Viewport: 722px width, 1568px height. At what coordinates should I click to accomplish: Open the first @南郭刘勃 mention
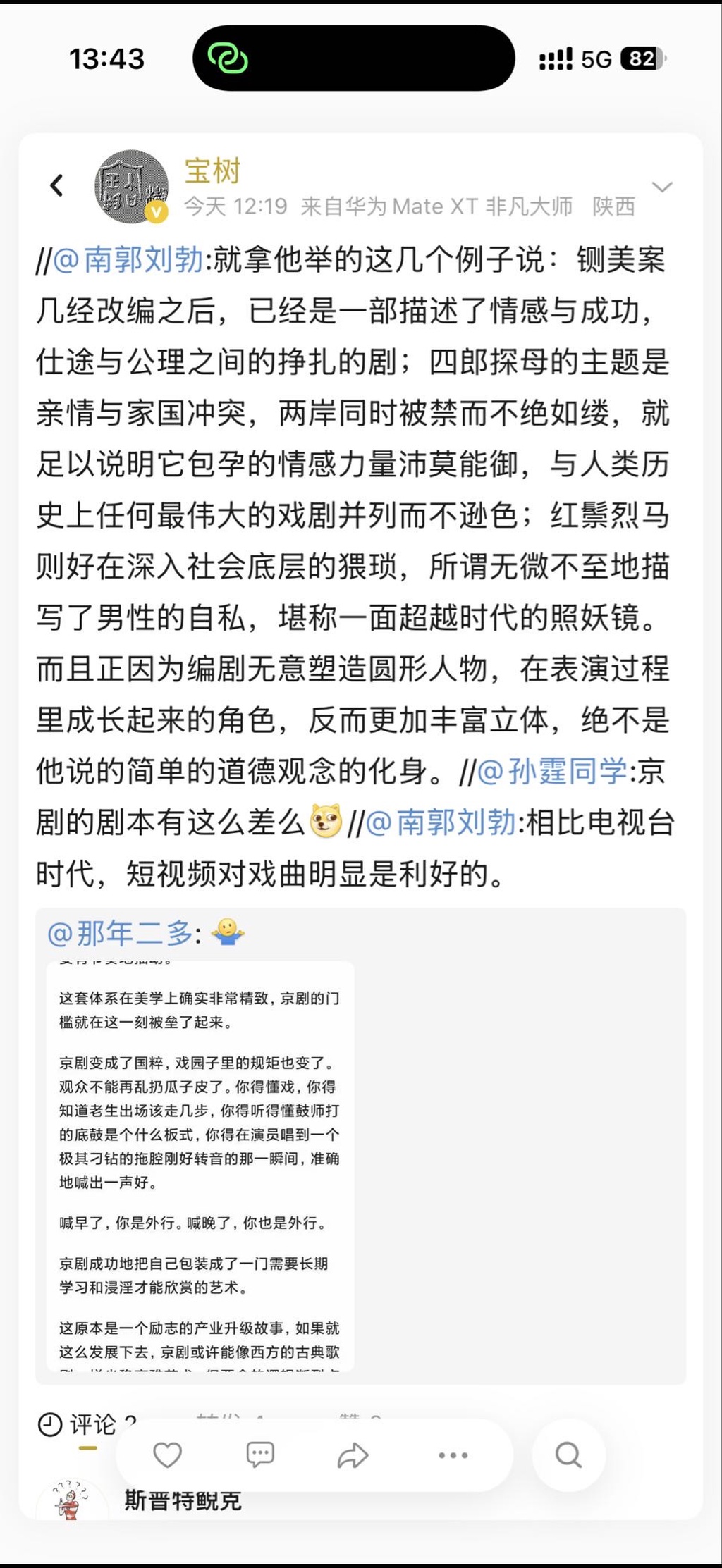pos(128,260)
